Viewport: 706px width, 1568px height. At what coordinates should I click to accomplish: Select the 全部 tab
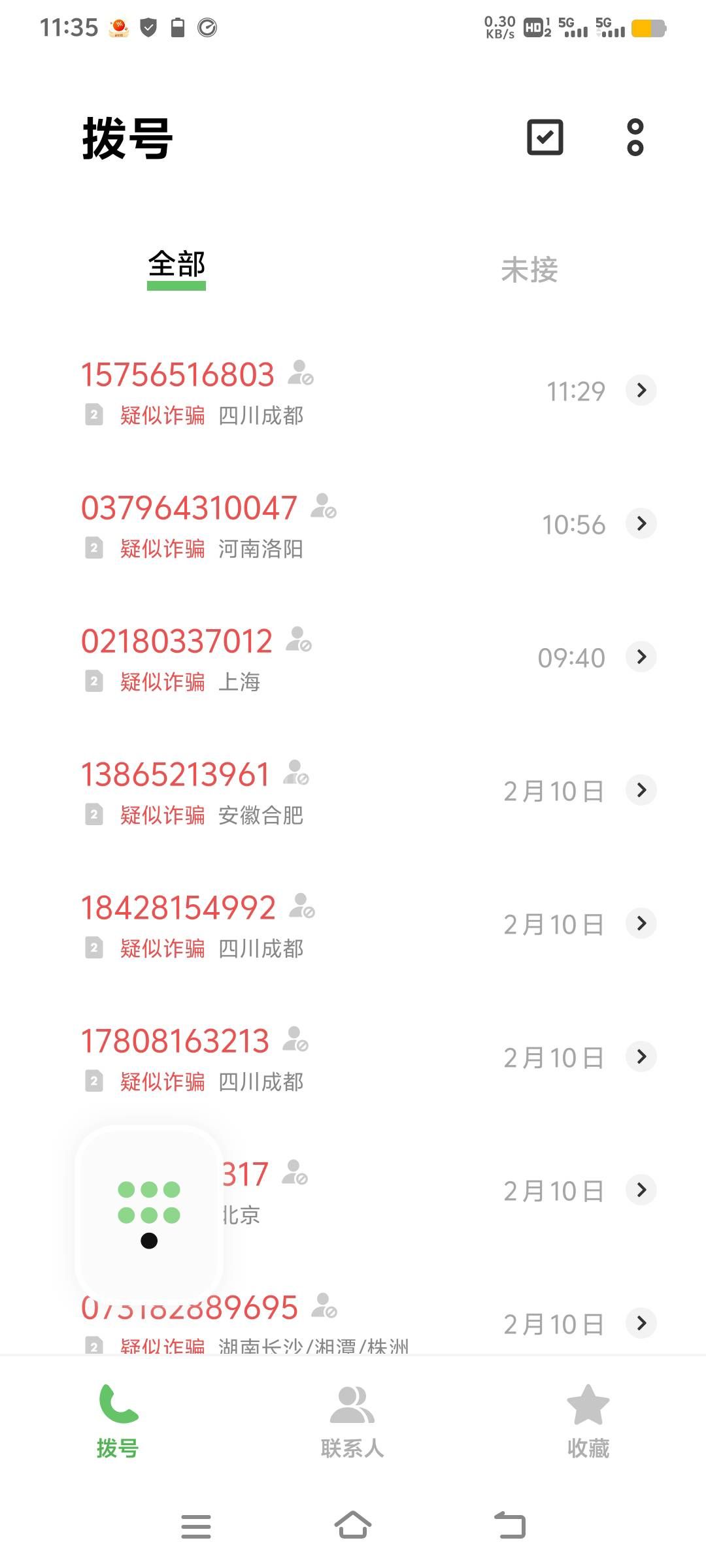176,266
